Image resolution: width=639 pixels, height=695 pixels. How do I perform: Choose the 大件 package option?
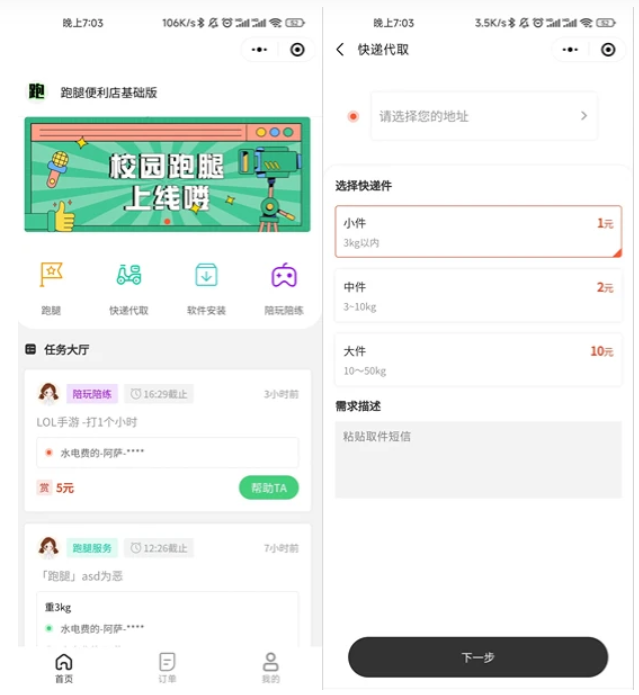tap(478, 359)
